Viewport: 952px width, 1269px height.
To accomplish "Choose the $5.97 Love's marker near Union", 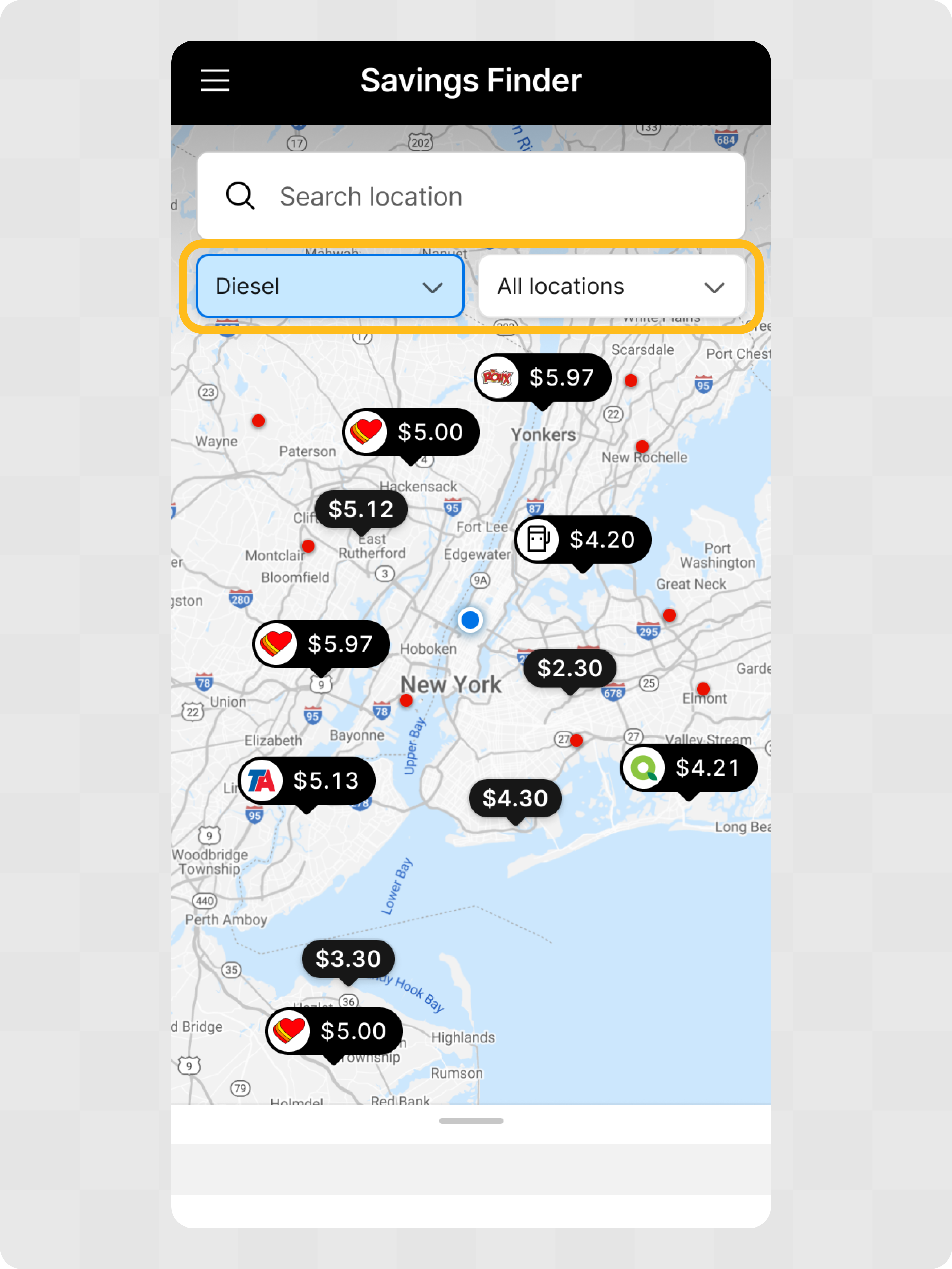I will click(321, 644).
